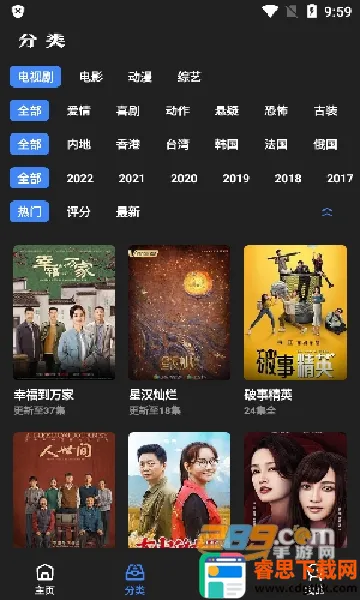Image resolution: width=360 pixels, height=600 pixels.
Task: Choose the 喜剧 genre filter
Action: (x=128, y=111)
